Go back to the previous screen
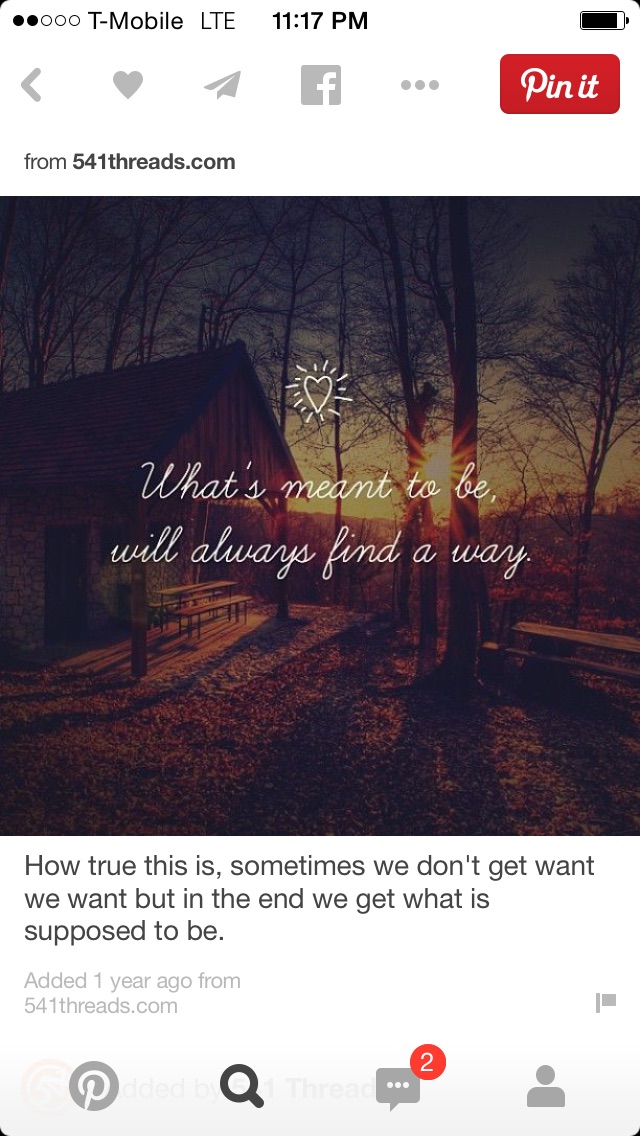The image size is (640, 1136). tap(32, 85)
